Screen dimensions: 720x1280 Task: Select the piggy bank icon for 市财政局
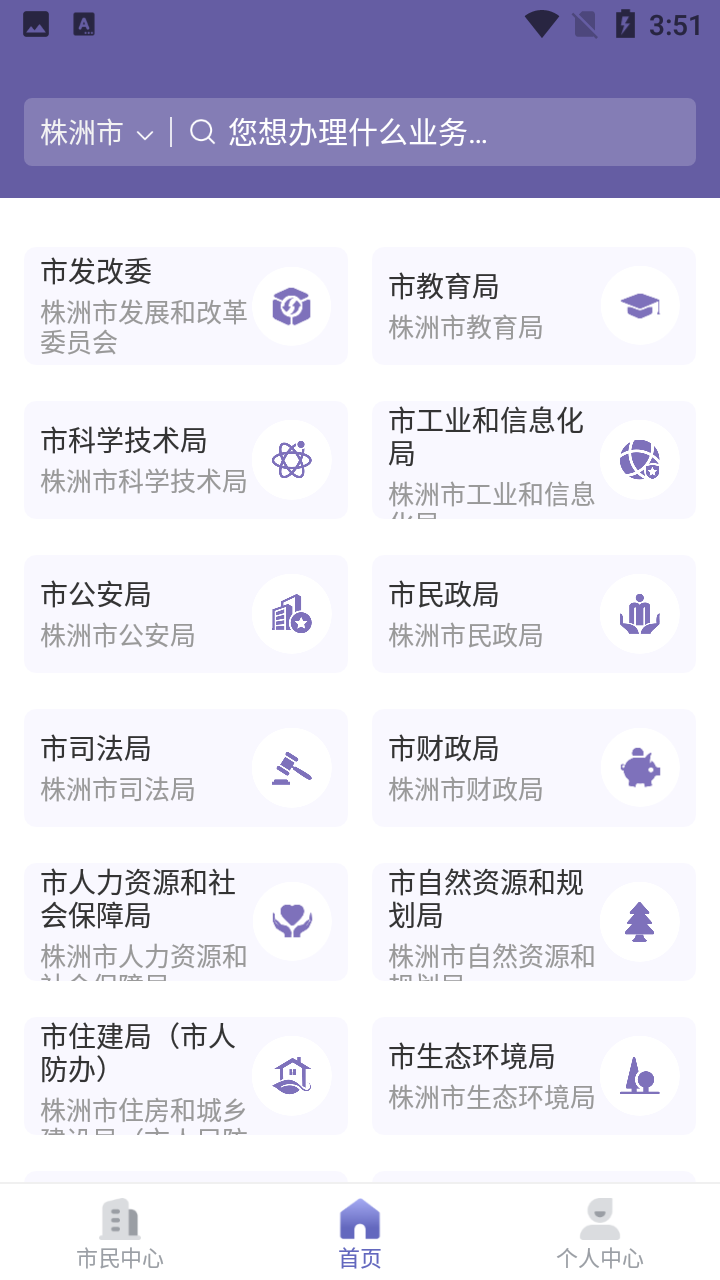[x=641, y=768]
